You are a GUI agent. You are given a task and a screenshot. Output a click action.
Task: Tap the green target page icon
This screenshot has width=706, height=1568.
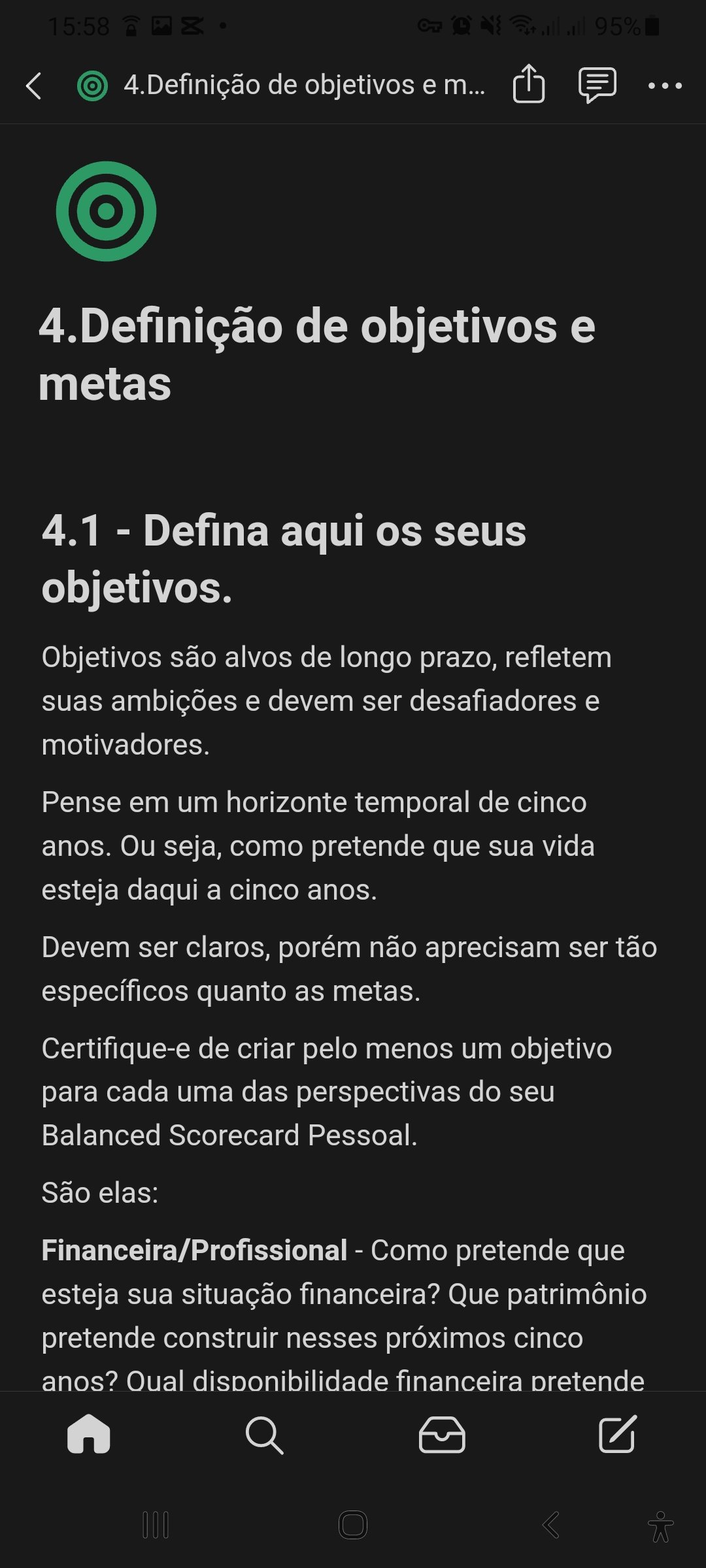tap(106, 211)
